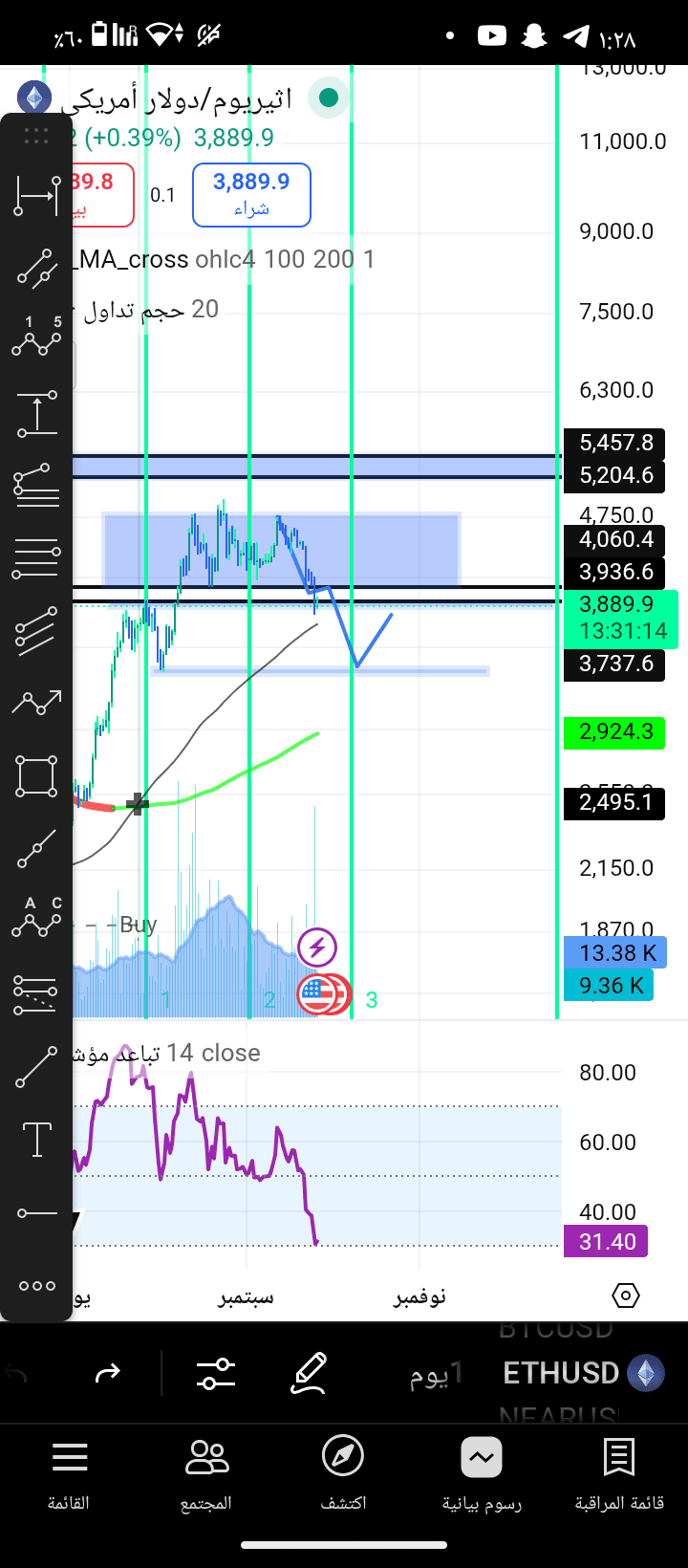
Task: Open more drawing tools via three dots
Action: tap(36, 1286)
